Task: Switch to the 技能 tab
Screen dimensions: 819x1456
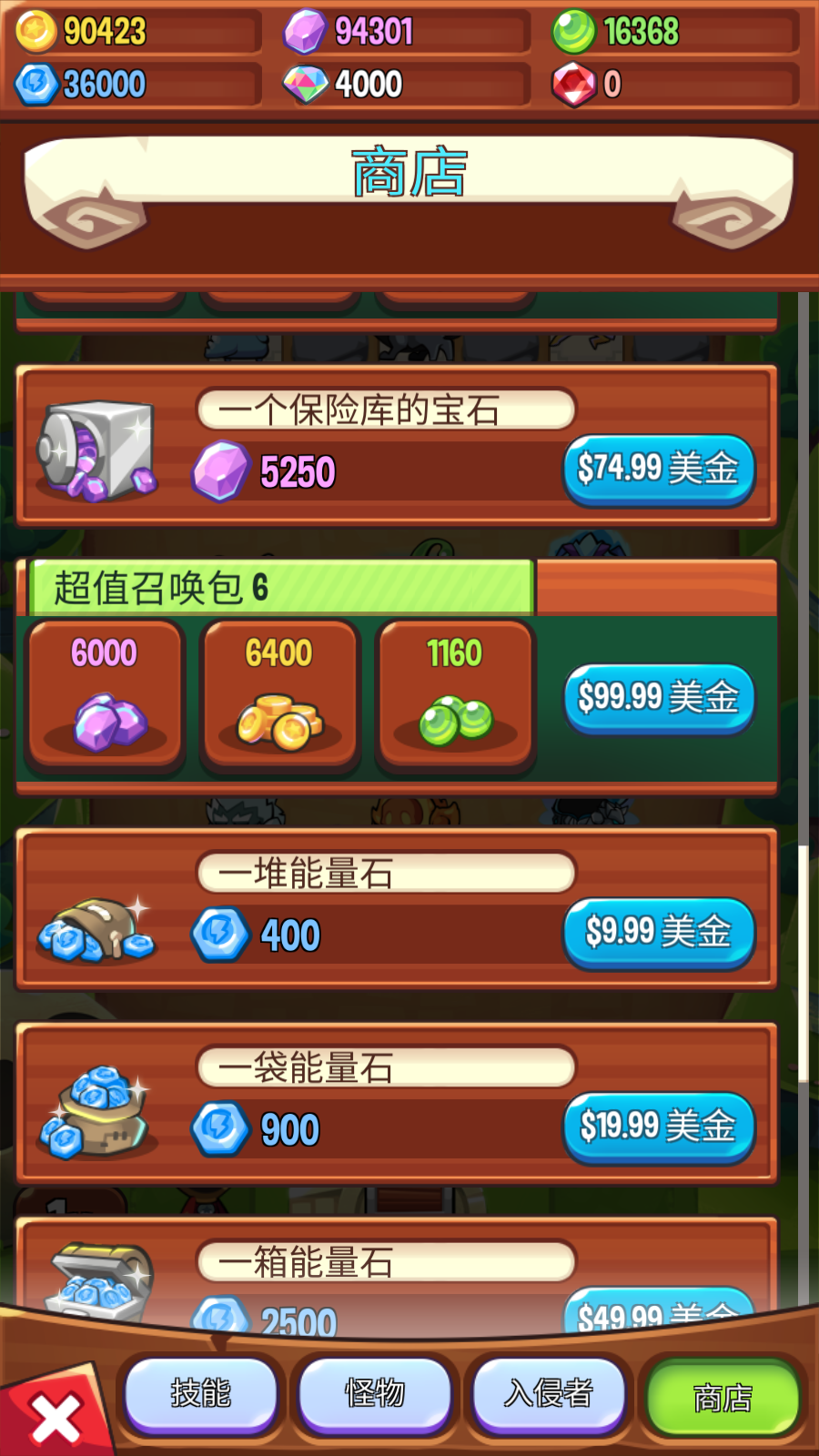Action: click(x=200, y=1393)
